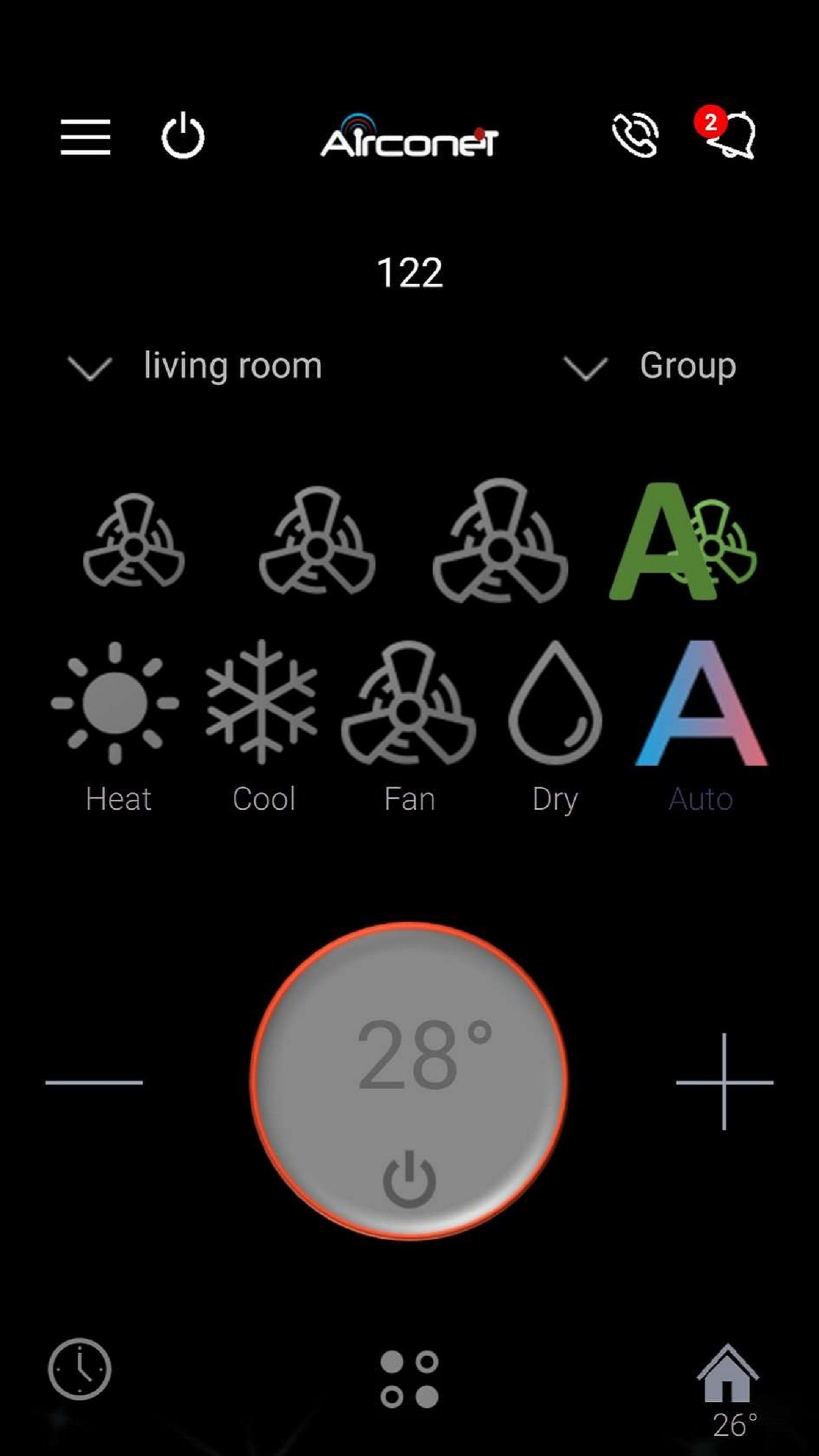Select automatic fan speed
The height and width of the screenshot is (1456, 819).
pyautogui.click(x=682, y=541)
